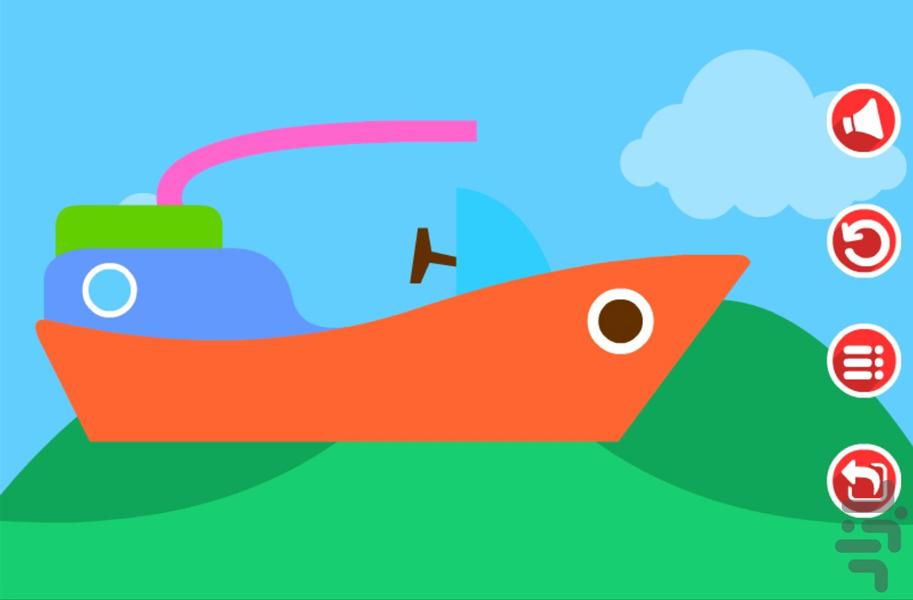Restart the ship puzzle
Viewport: 913px width, 600px height.
(864, 241)
